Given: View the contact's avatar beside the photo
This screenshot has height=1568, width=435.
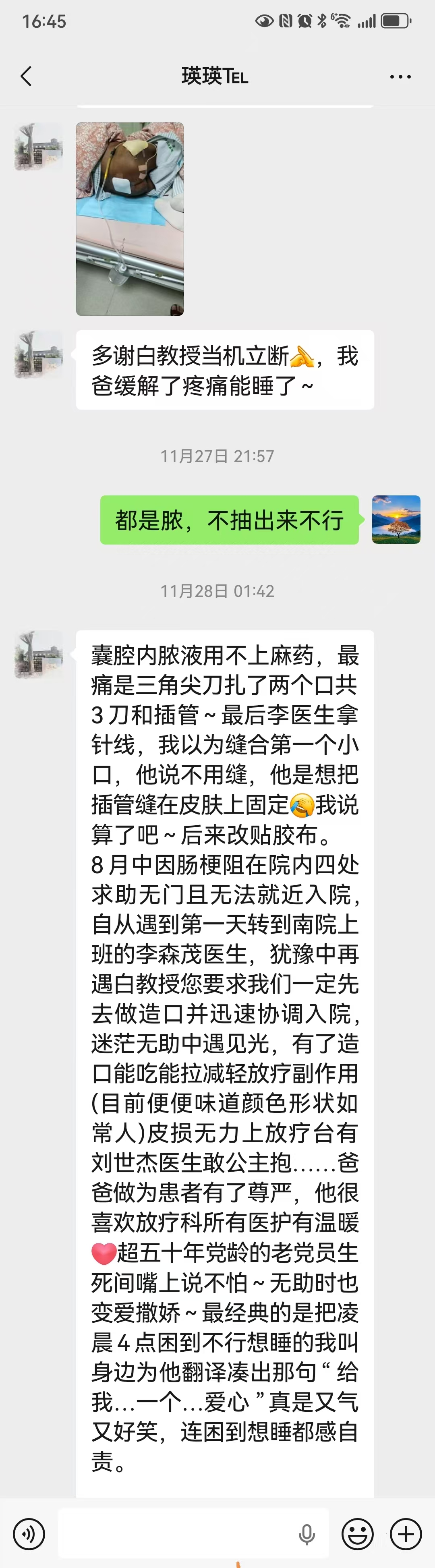Looking at the screenshot, I should click(38, 147).
